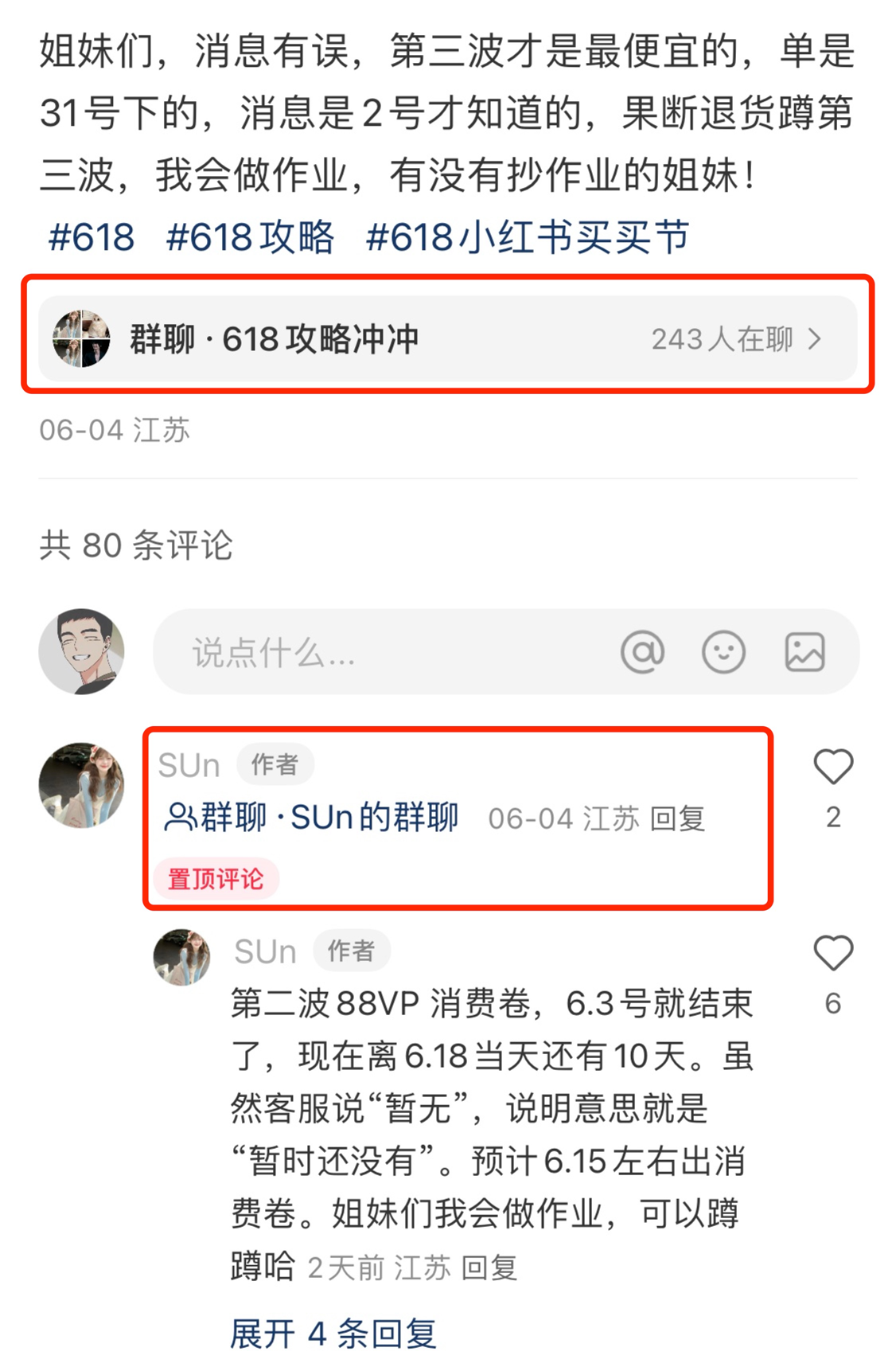Image resolution: width=896 pixels, height=1371 pixels.
Task: Attach an image to the comment
Action: tap(804, 652)
